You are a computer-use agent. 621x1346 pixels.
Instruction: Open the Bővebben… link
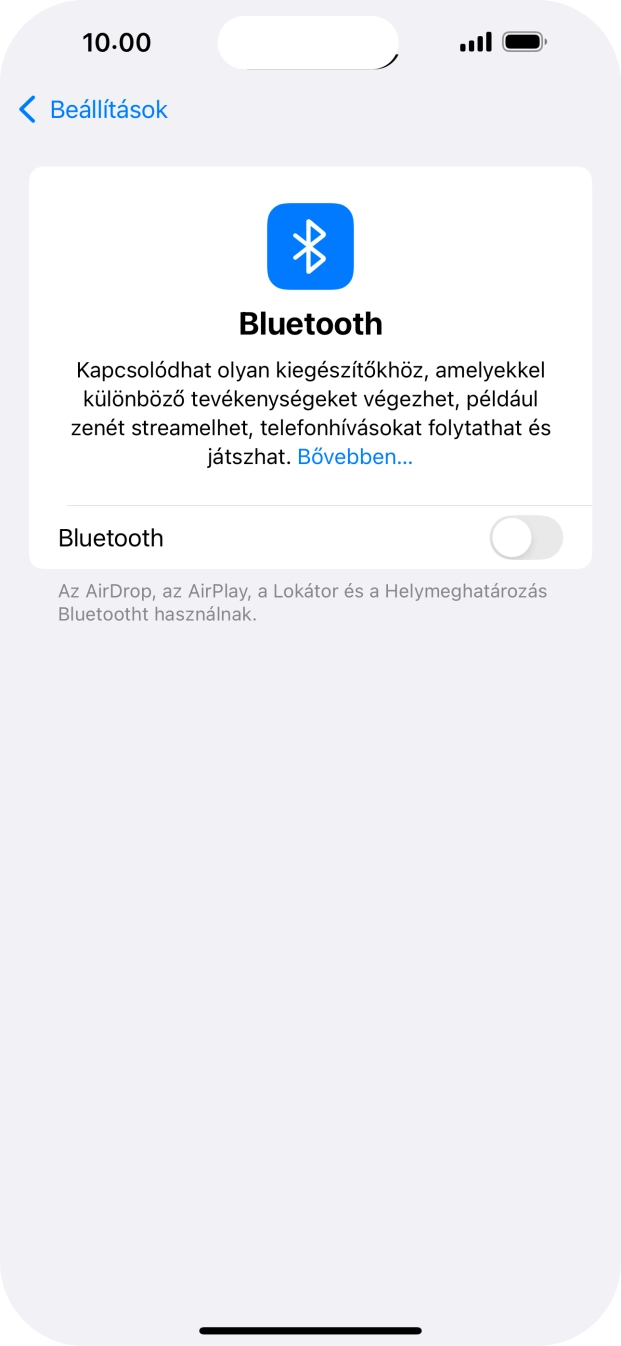[355, 457]
